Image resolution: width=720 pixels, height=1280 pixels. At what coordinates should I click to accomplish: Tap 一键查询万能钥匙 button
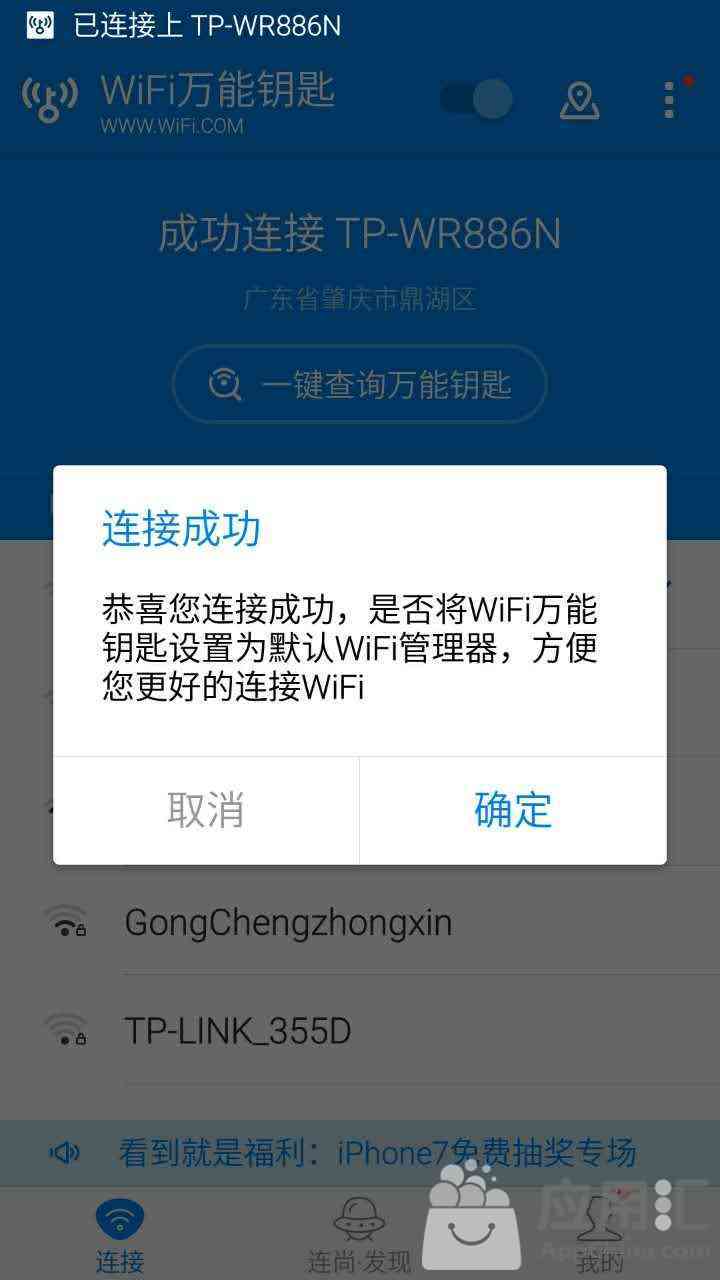pos(360,385)
